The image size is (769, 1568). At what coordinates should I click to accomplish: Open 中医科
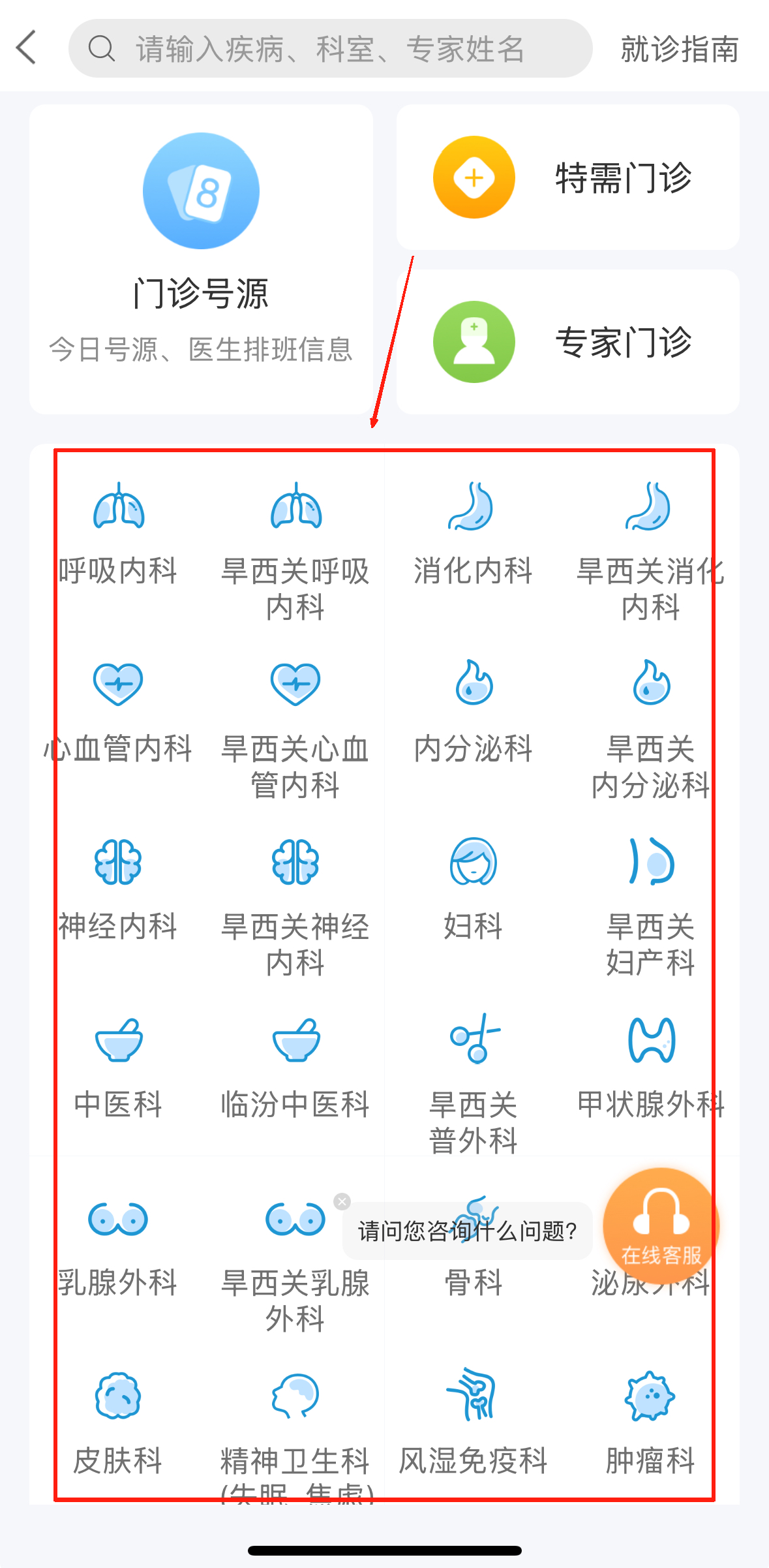click(x=118, y=1068)
